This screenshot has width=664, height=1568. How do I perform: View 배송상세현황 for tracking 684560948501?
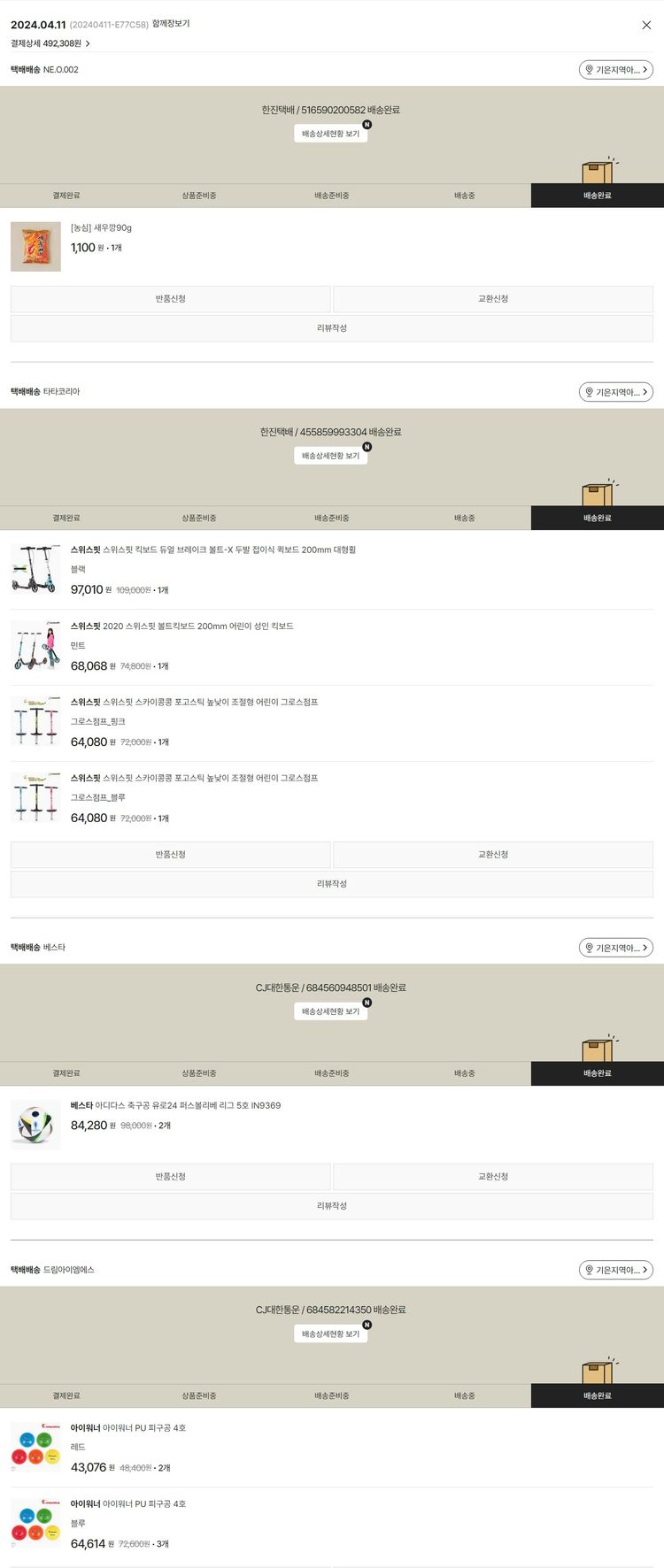330,1011
